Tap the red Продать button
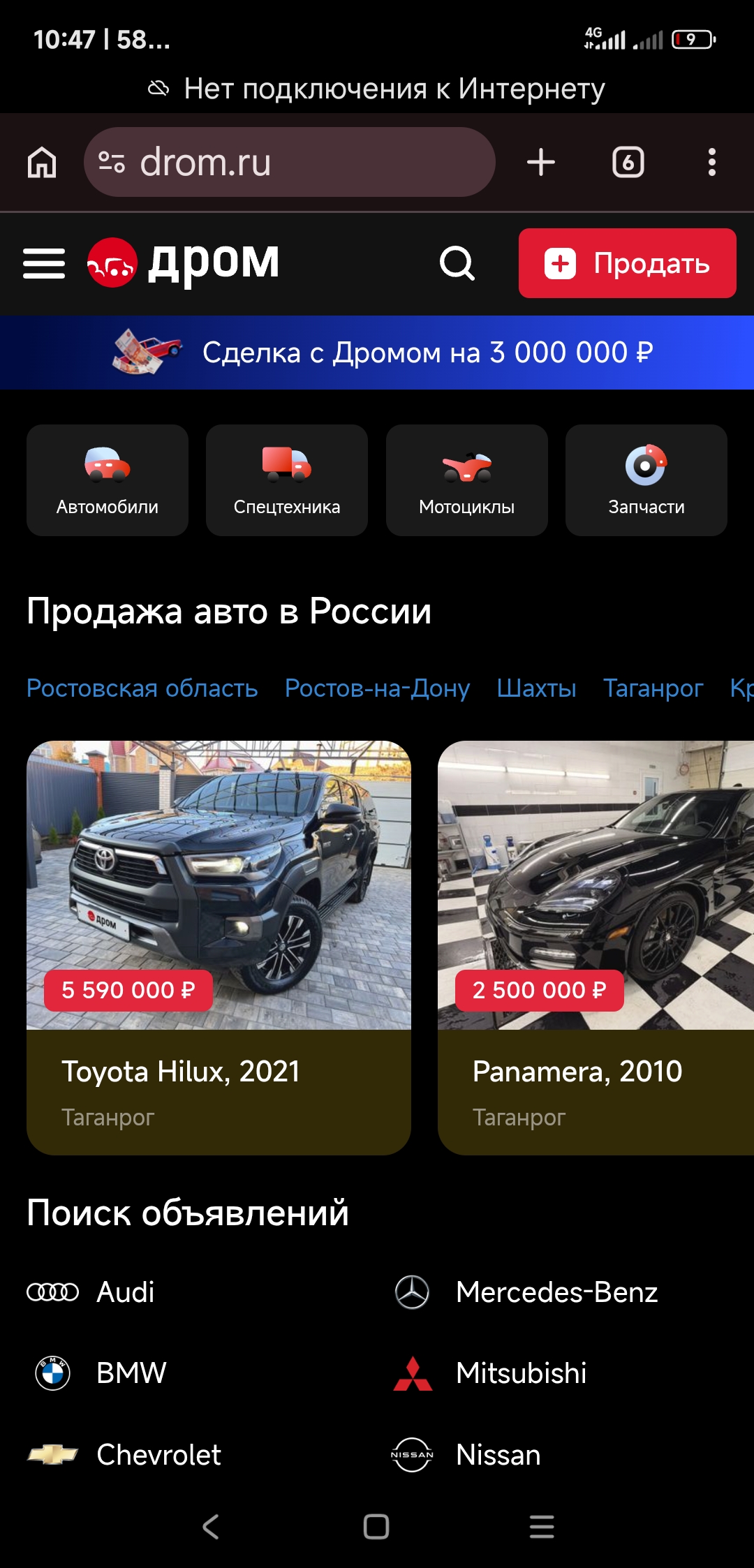The width and height of the screenshot is (754, 1568). coord(627,263)
